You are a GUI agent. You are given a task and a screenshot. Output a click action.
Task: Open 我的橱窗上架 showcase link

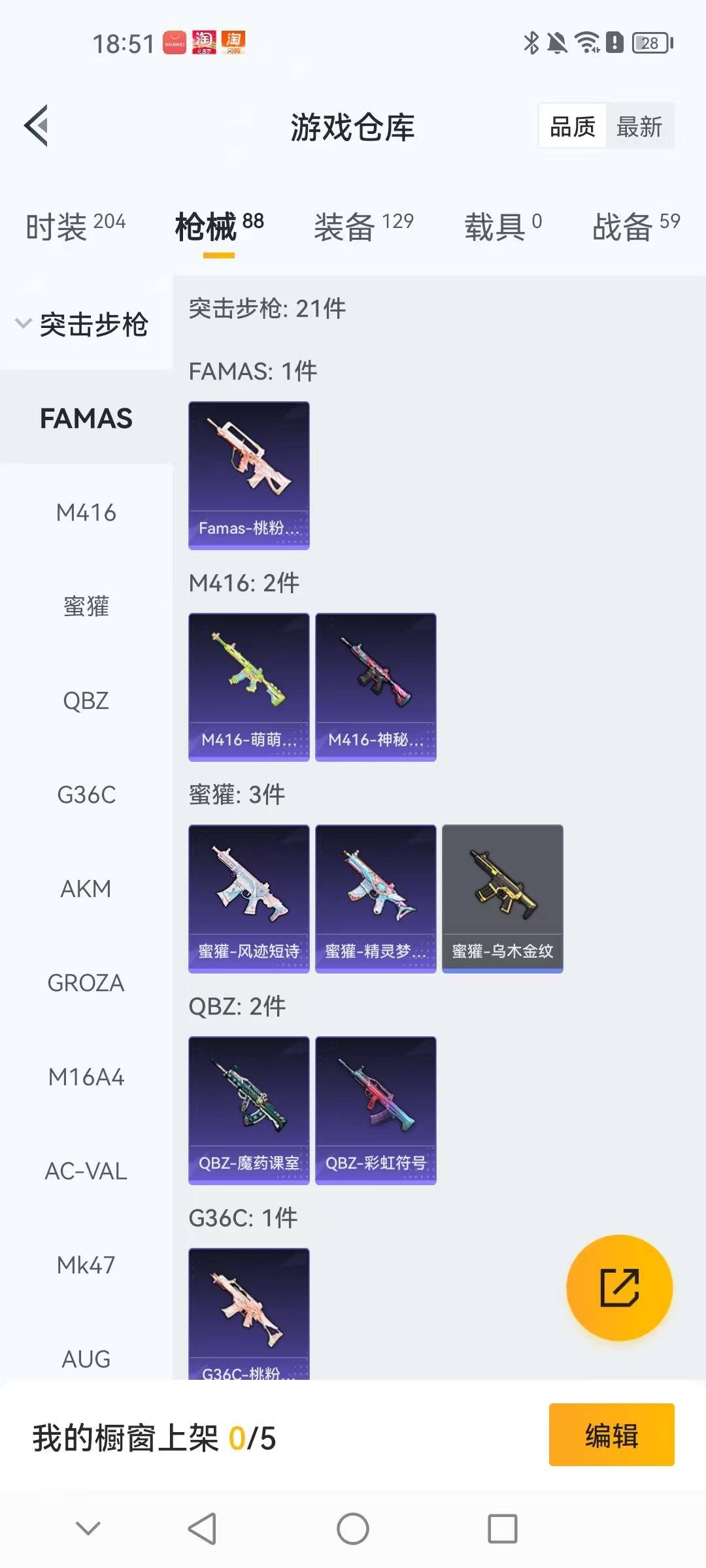(x=154, y=1437)
